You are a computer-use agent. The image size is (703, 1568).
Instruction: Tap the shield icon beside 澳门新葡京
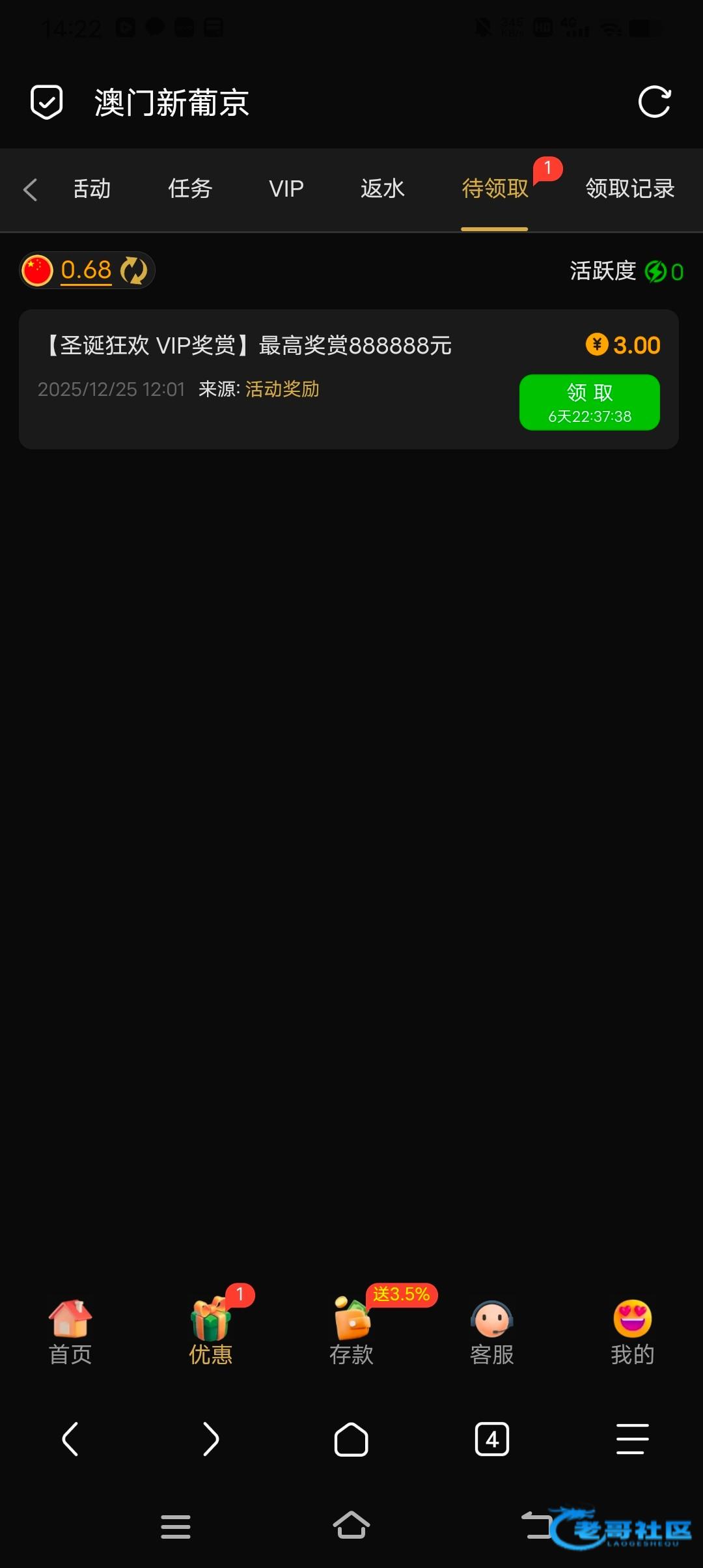tap(47, 102)
